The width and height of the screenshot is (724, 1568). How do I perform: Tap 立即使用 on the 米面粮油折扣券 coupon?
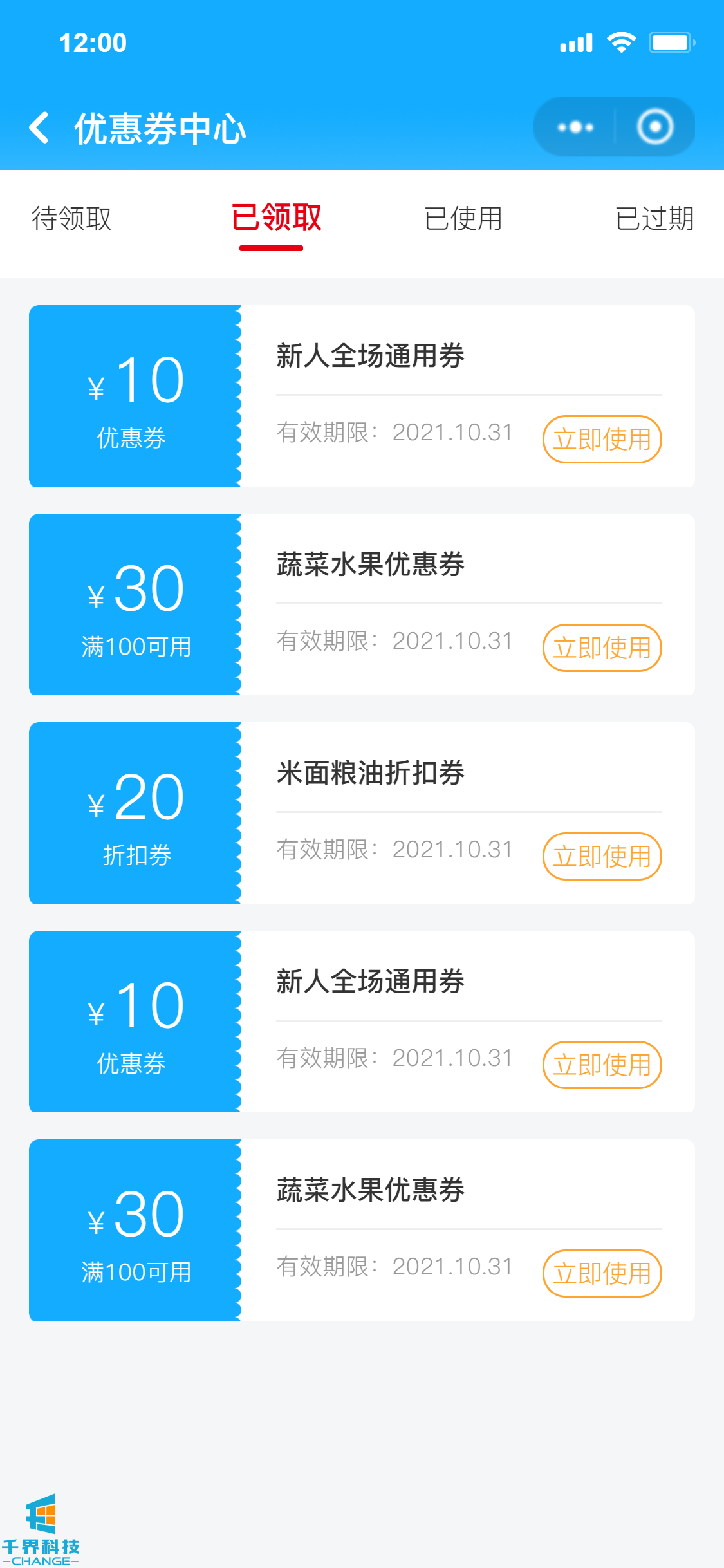coord(602,856)
